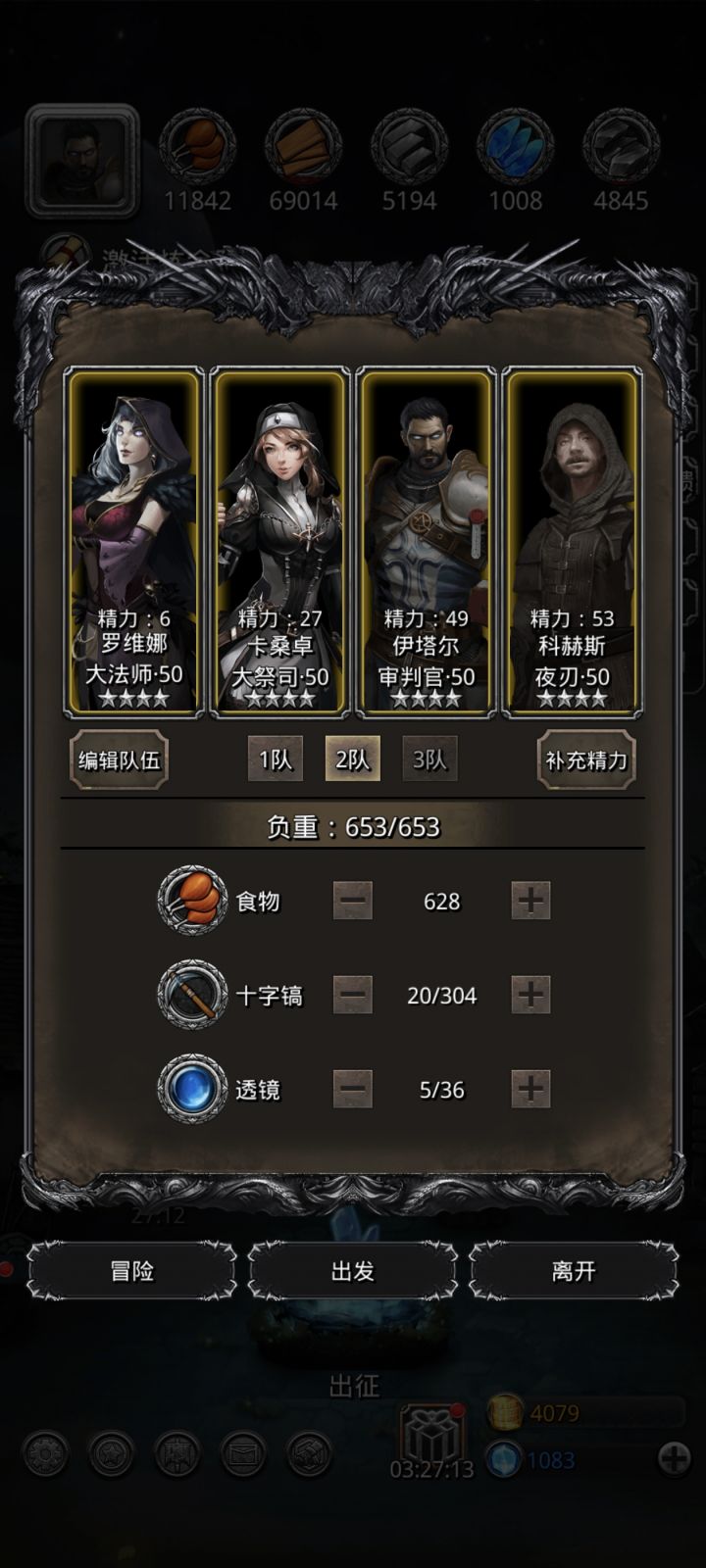Switch to team tab 1队

pos(274,759)
